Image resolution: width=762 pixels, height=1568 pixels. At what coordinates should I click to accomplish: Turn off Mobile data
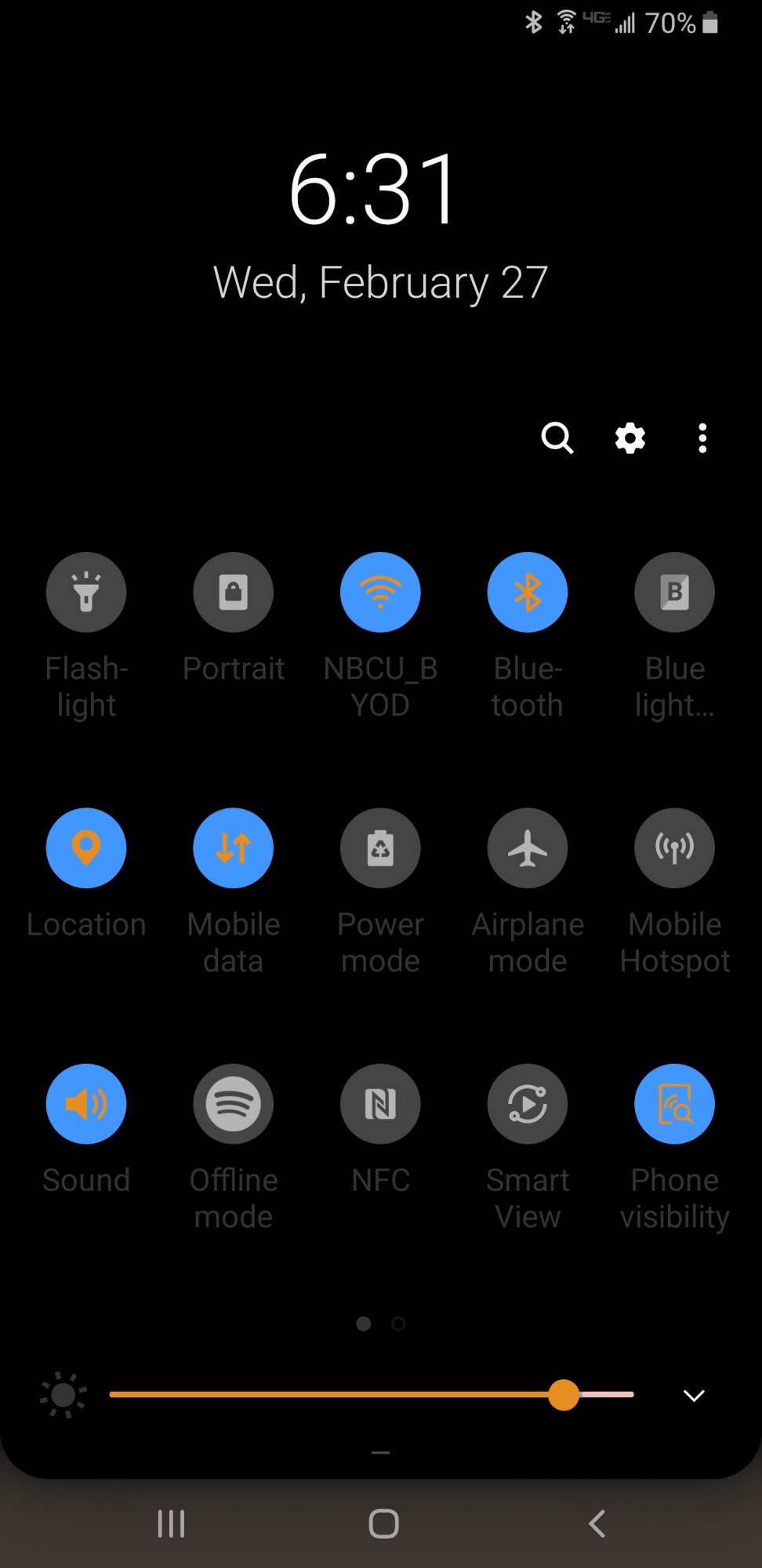pos(234,848)
